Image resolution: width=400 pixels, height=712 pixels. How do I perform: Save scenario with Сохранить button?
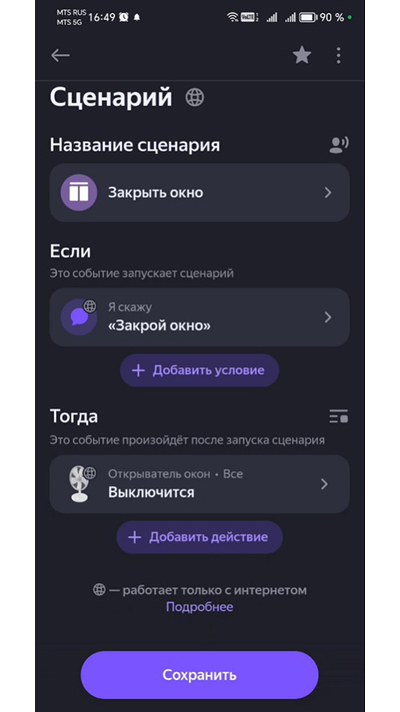coord(199,675)
